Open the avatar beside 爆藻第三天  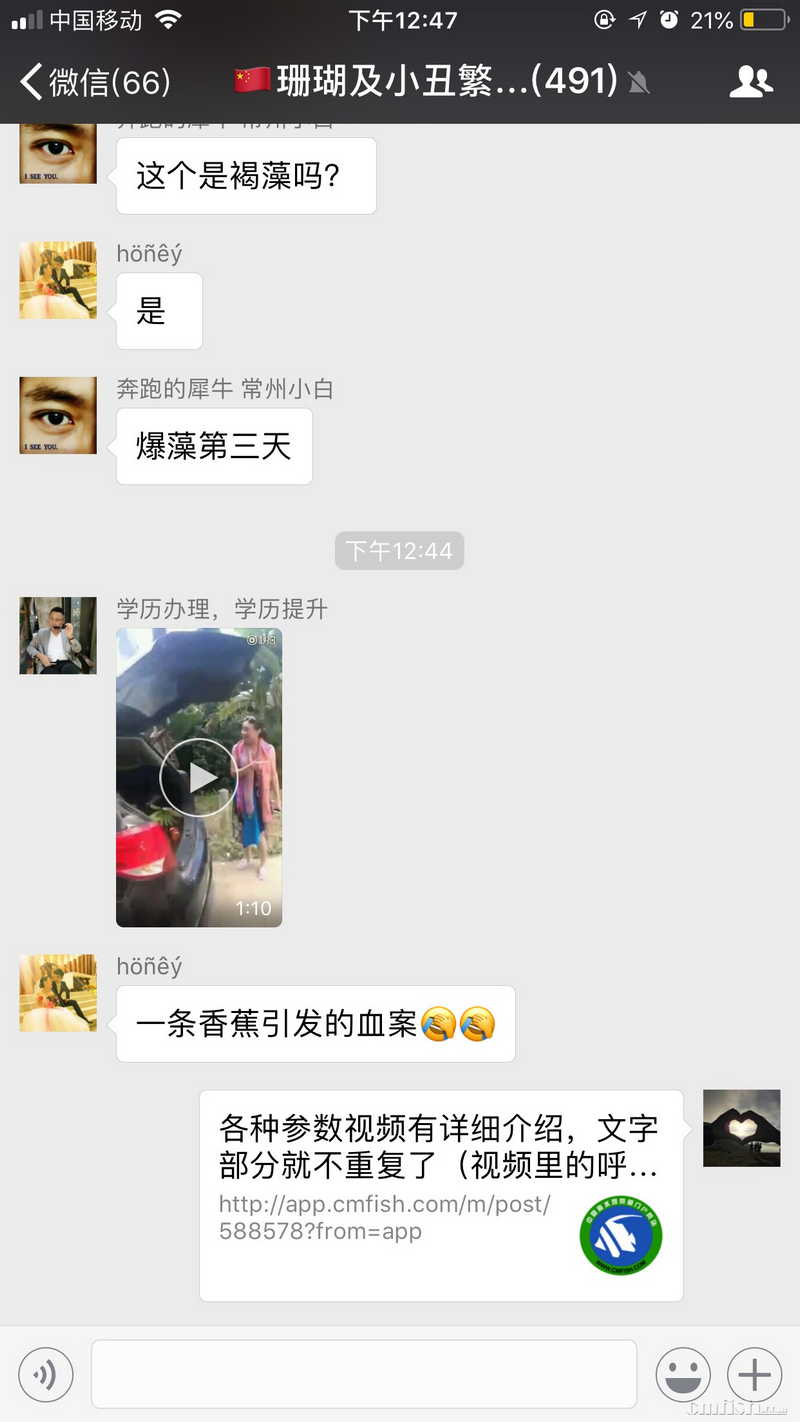tap(58, 415)
